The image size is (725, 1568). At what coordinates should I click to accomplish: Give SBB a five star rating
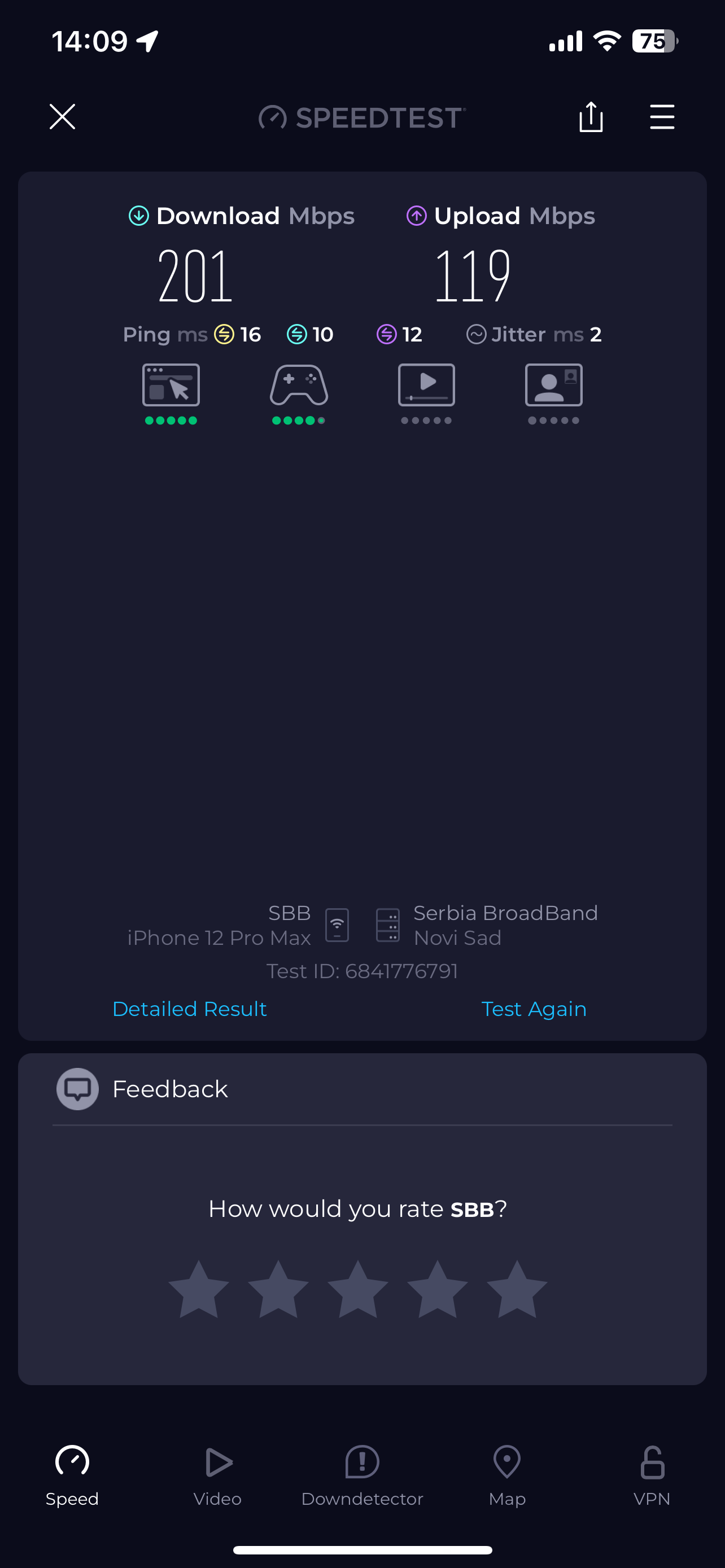click(517, 1290)
